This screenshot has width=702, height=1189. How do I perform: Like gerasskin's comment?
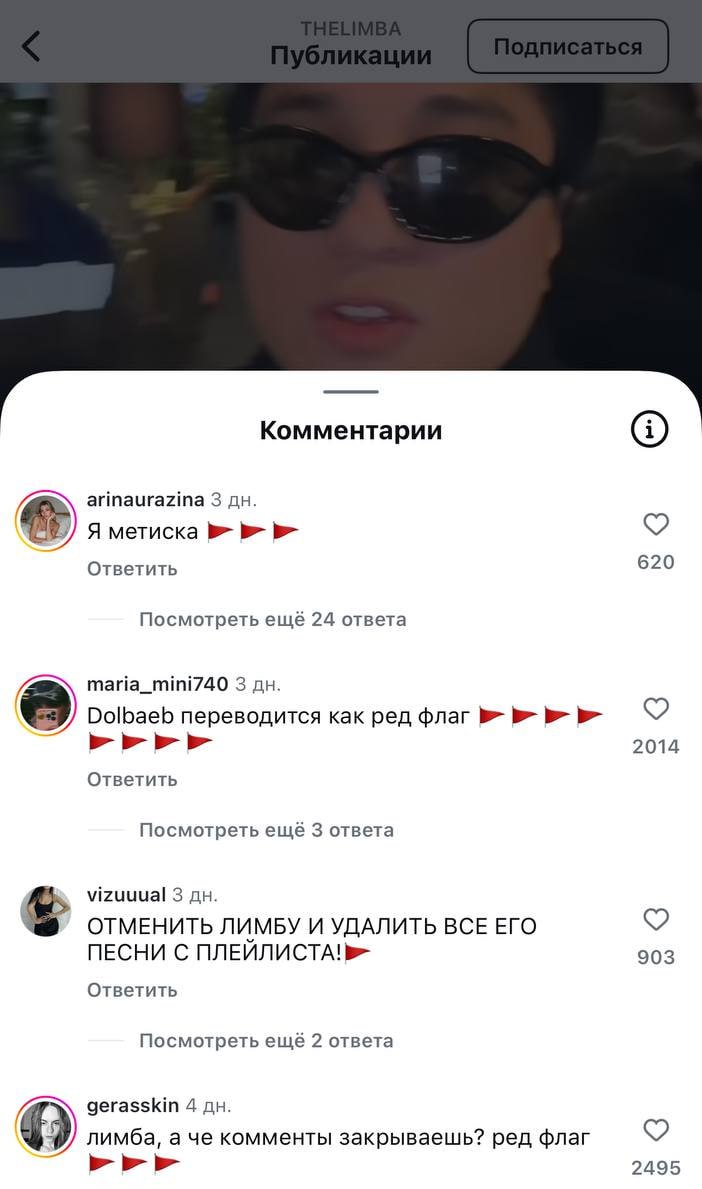click(656, 1130)
